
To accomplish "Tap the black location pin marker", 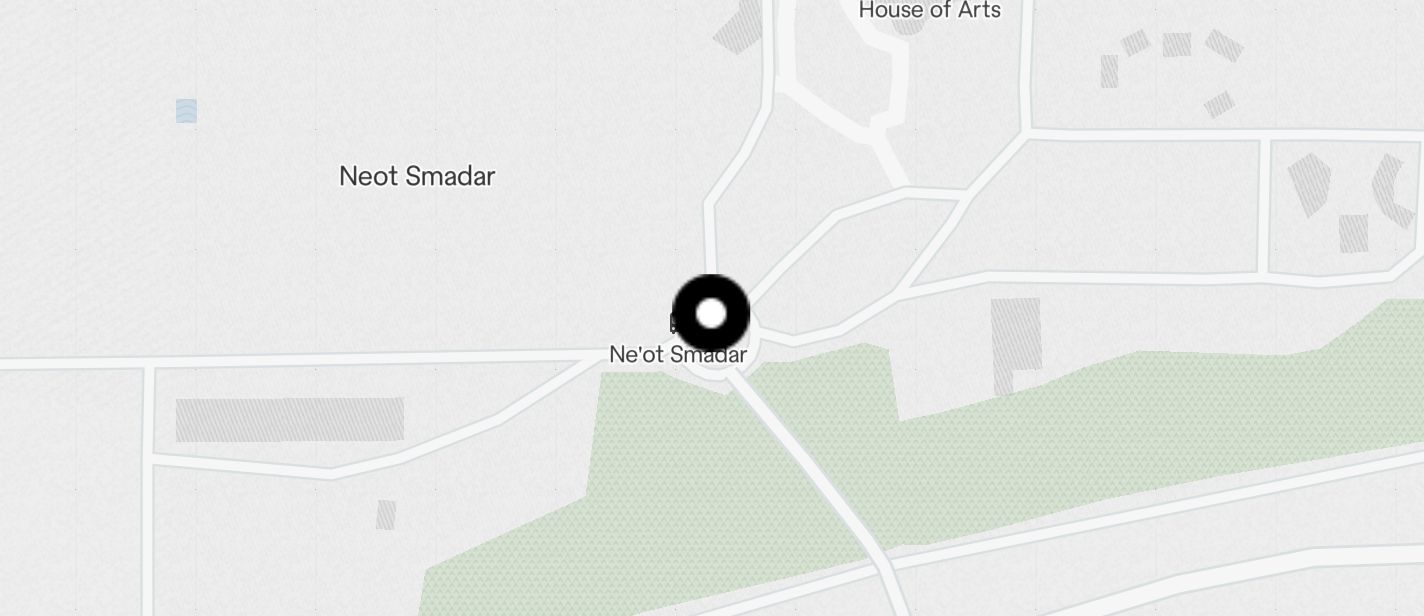I will click(711, 314).
